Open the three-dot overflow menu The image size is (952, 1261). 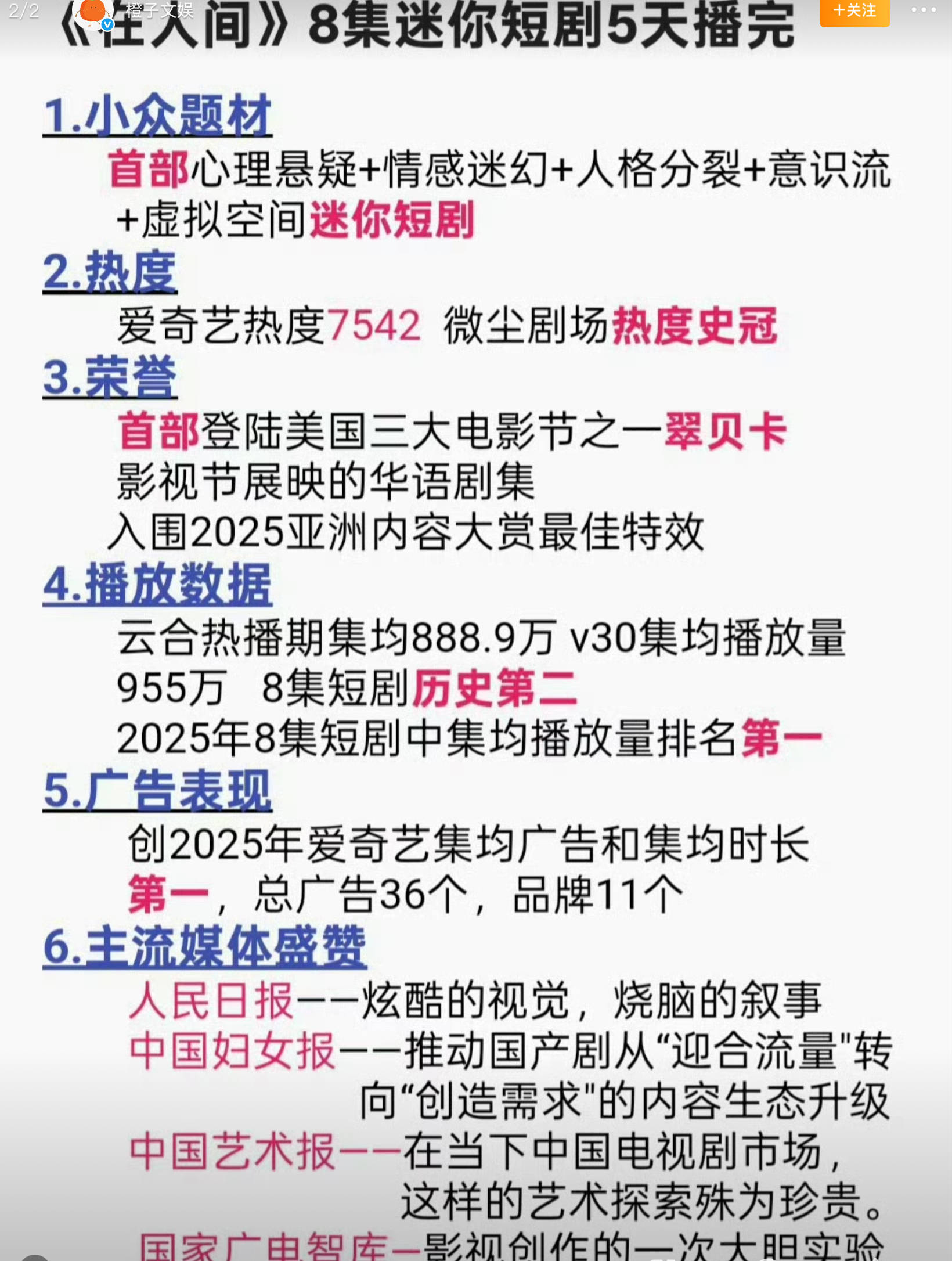[923, 10]
